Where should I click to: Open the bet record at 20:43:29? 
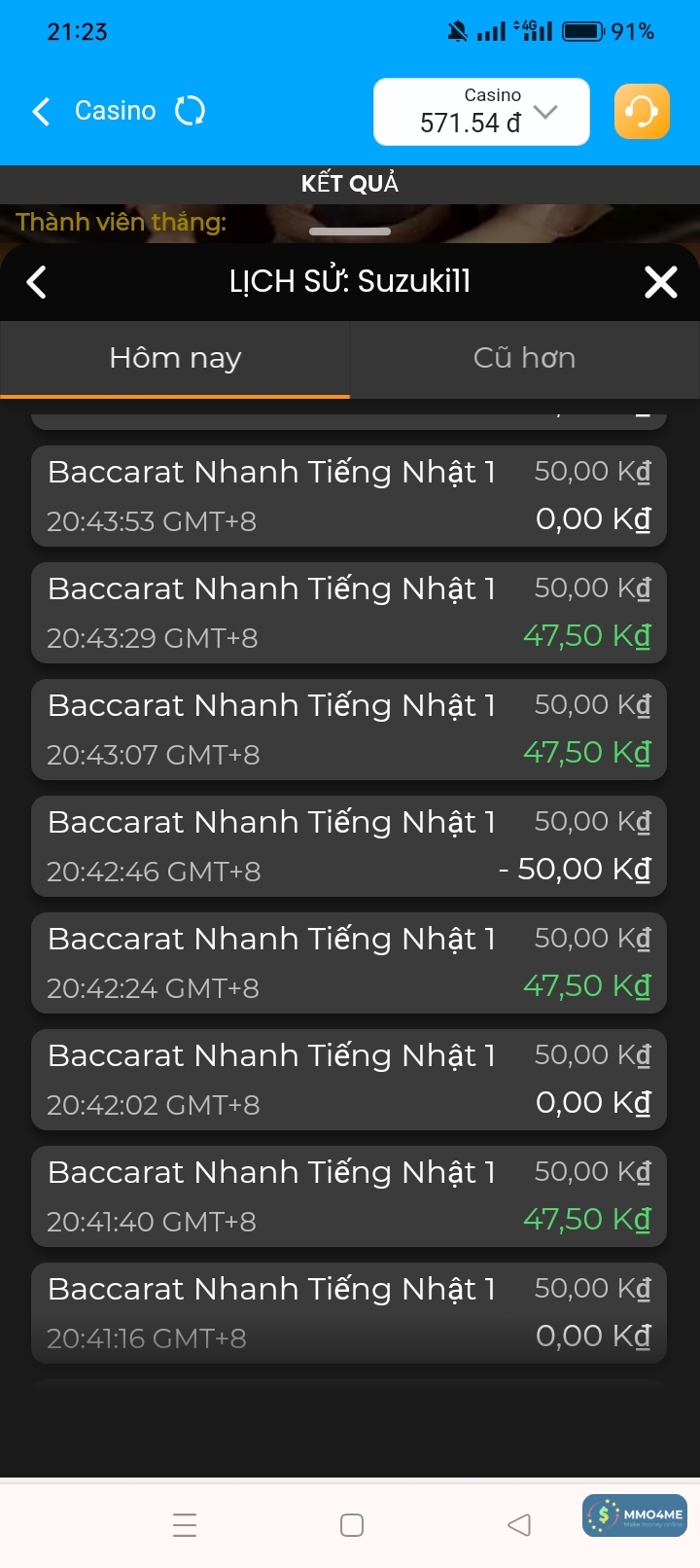pyautogui.click(x=349, y=613)
